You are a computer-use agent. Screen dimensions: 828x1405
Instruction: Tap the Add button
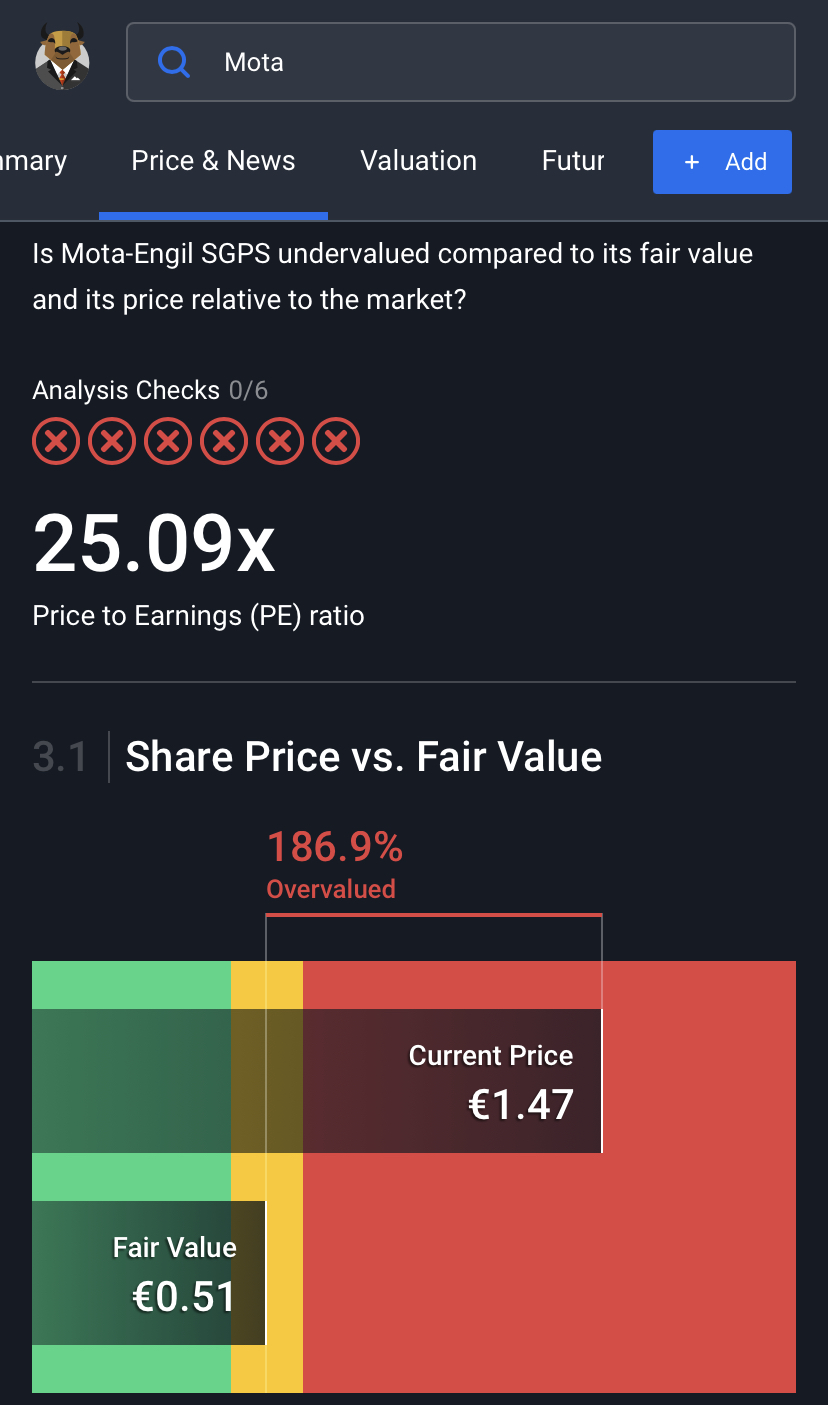[x=721, y=162]
